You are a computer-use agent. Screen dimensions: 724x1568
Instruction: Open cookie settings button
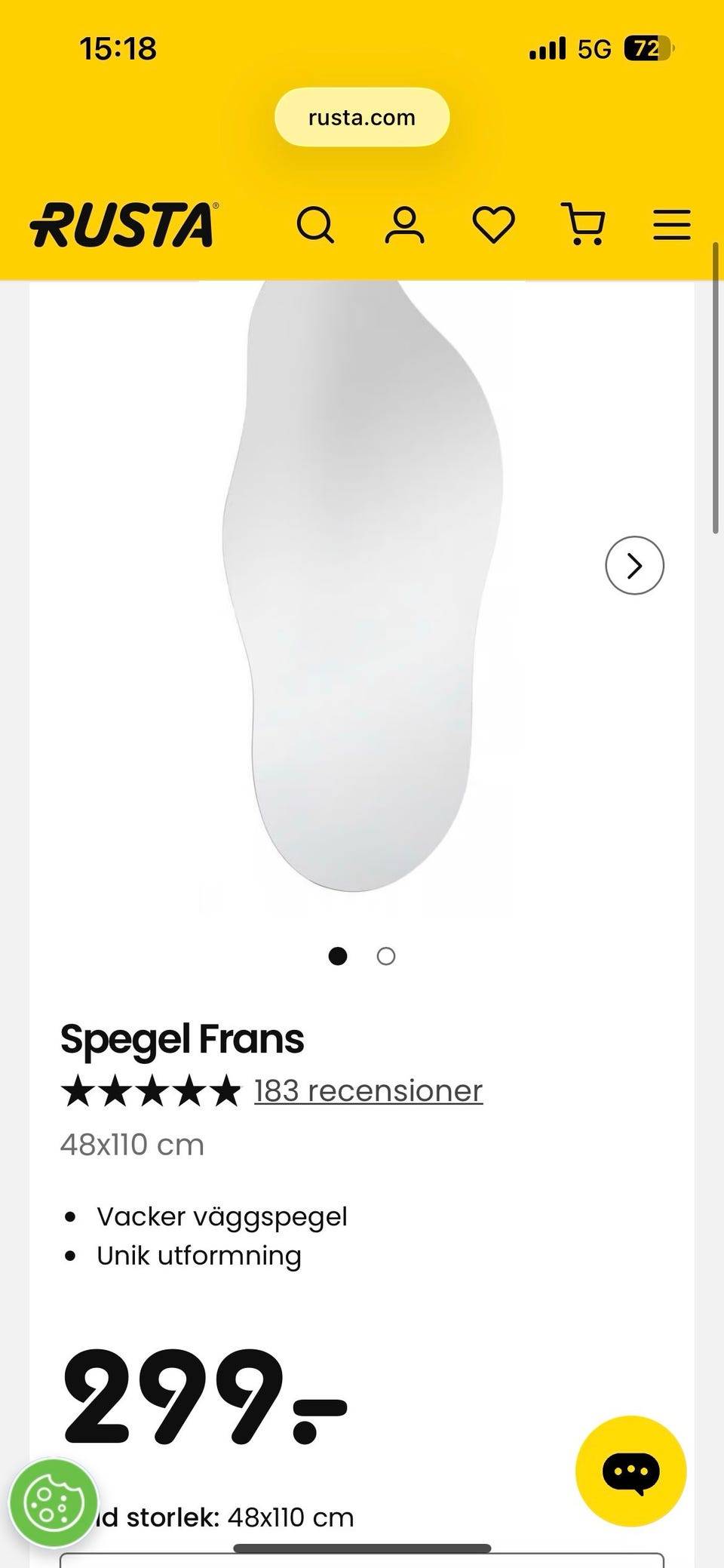pyautogui.click(x=54, y=1503)
